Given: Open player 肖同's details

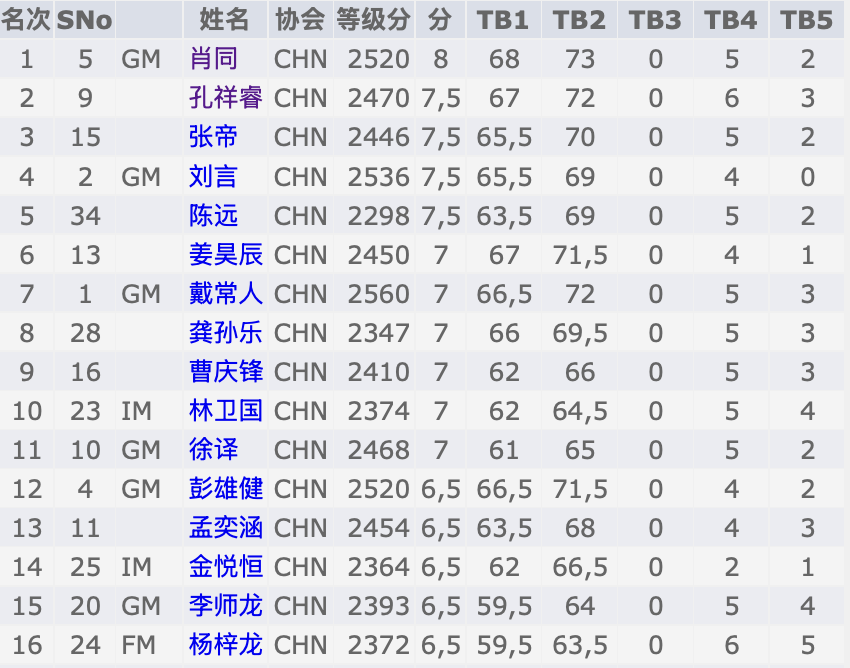Looking at the screenshot, I should click(213, 59).
